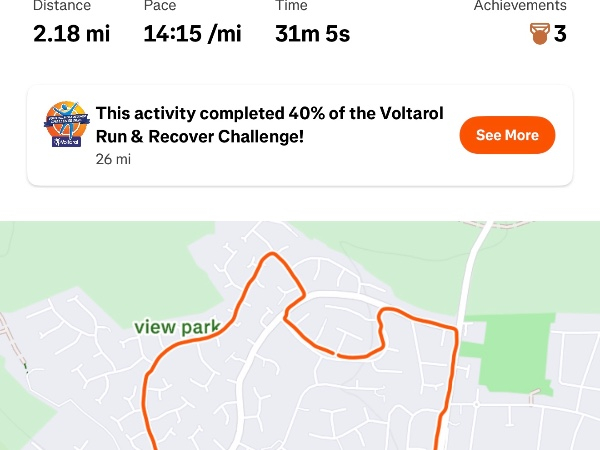Viewport: 600px width, 450px height.
Task: Tap the See More button
Action: pos(507,135)
